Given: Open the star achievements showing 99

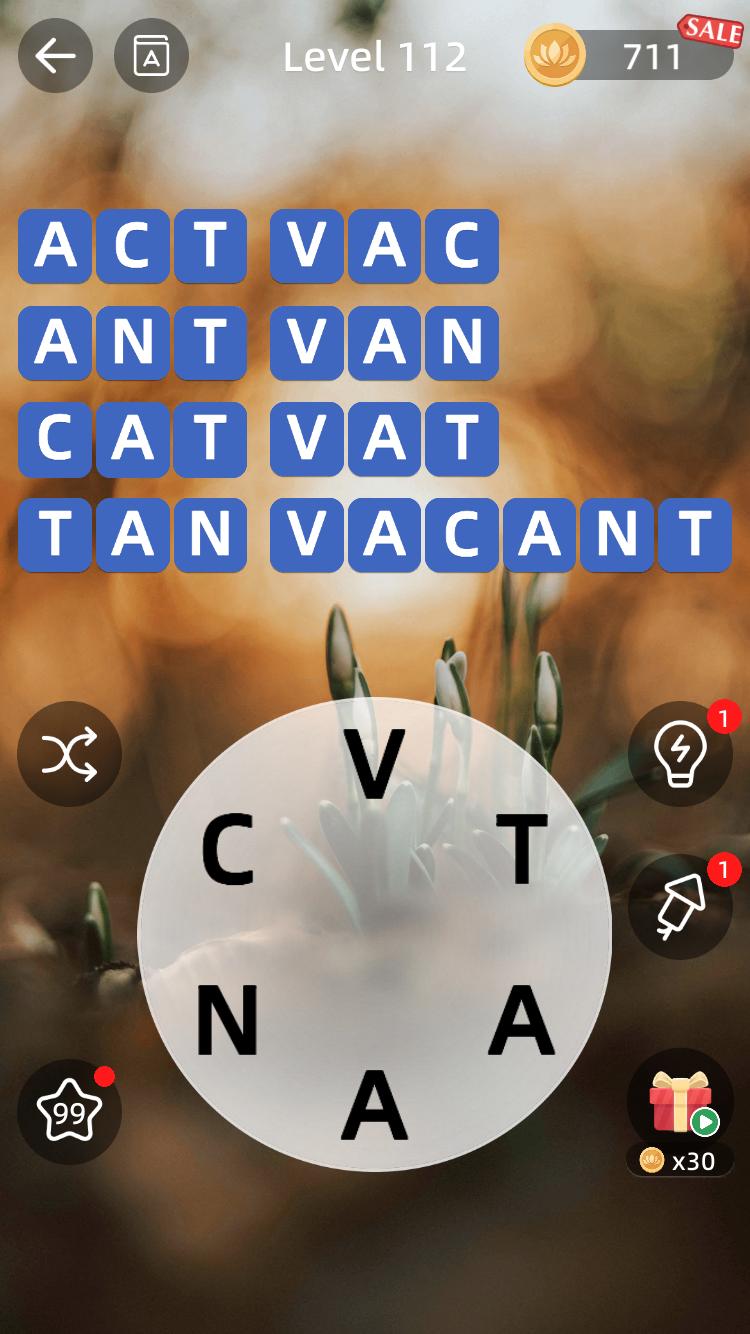Looking at the screenshot, I should pos(69,1111).
